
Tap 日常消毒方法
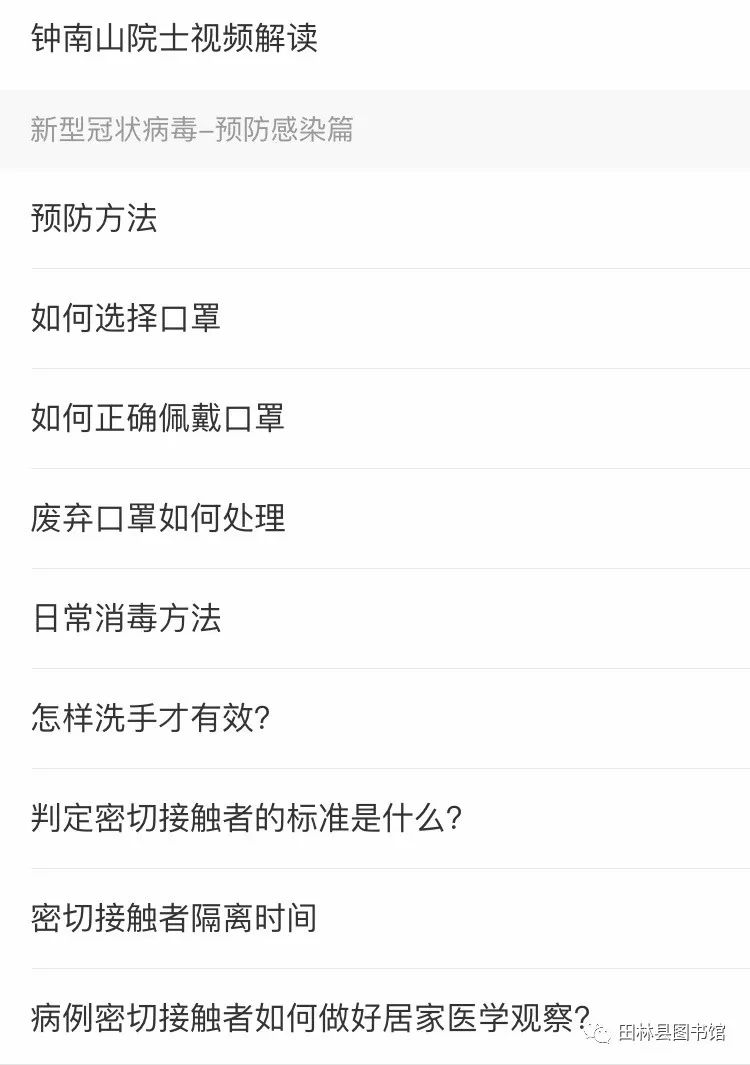tap(126, 618)
